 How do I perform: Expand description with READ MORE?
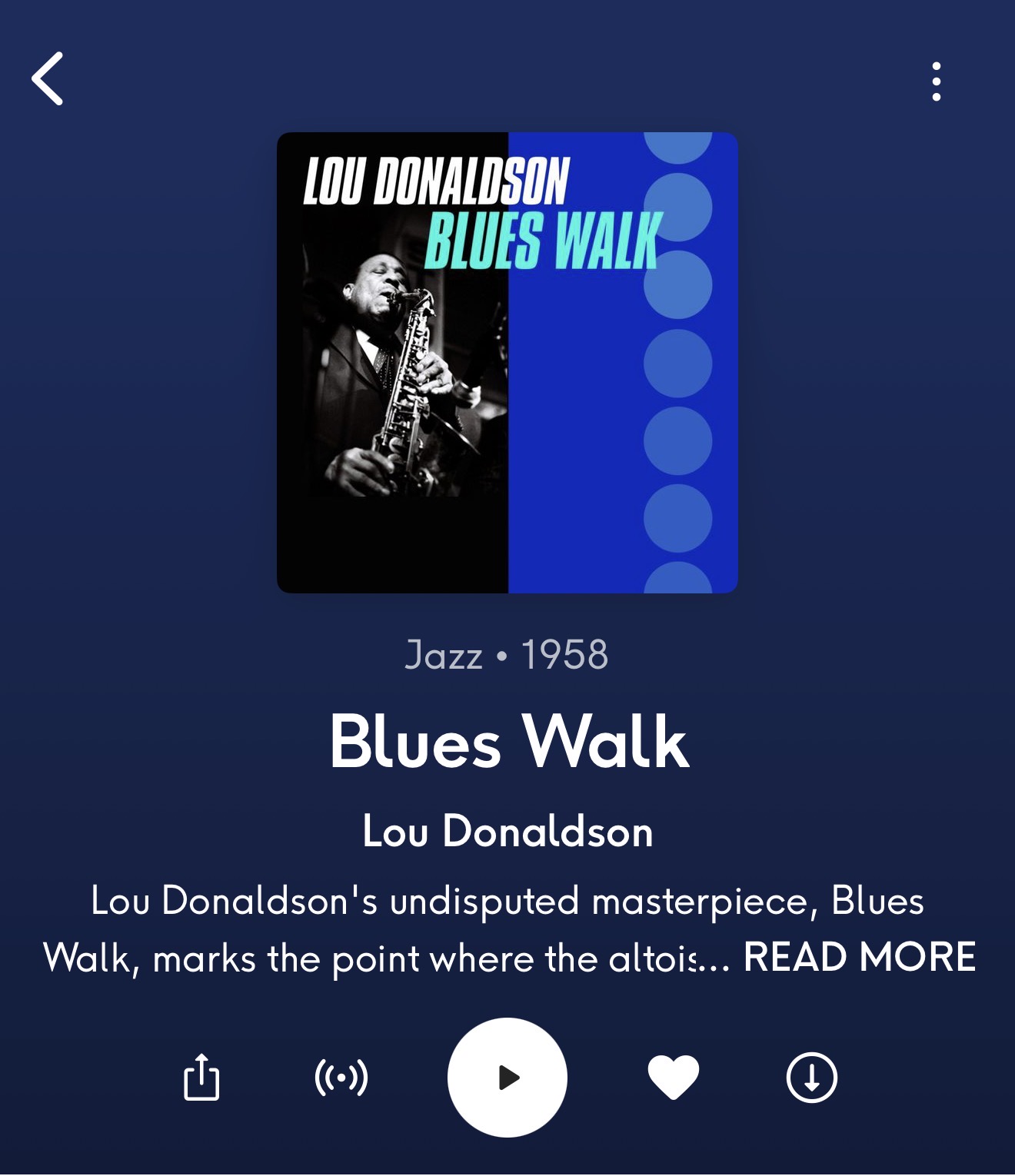click(859, 958)
